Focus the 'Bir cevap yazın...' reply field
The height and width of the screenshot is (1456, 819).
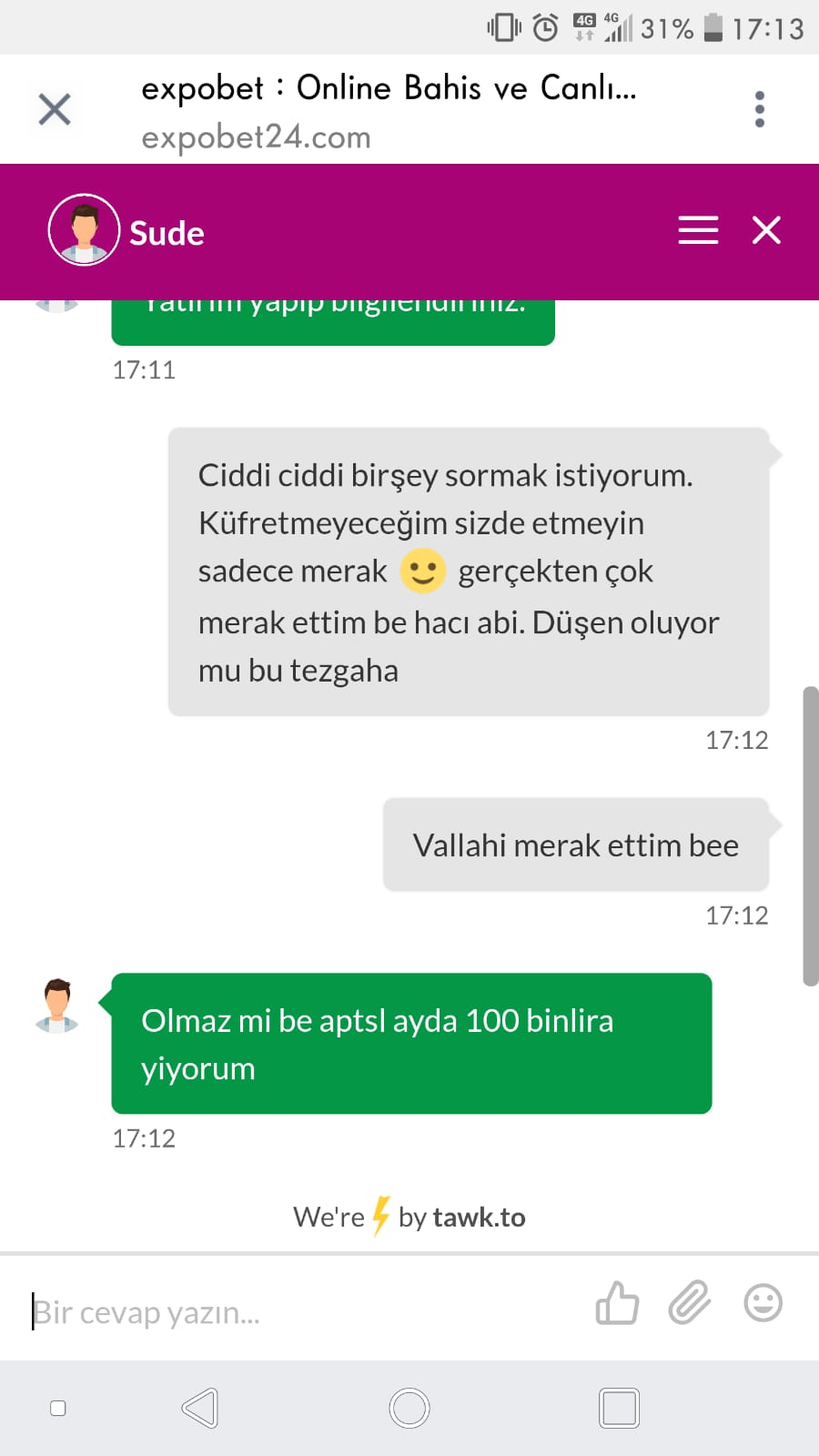(x=300, y=1312)
